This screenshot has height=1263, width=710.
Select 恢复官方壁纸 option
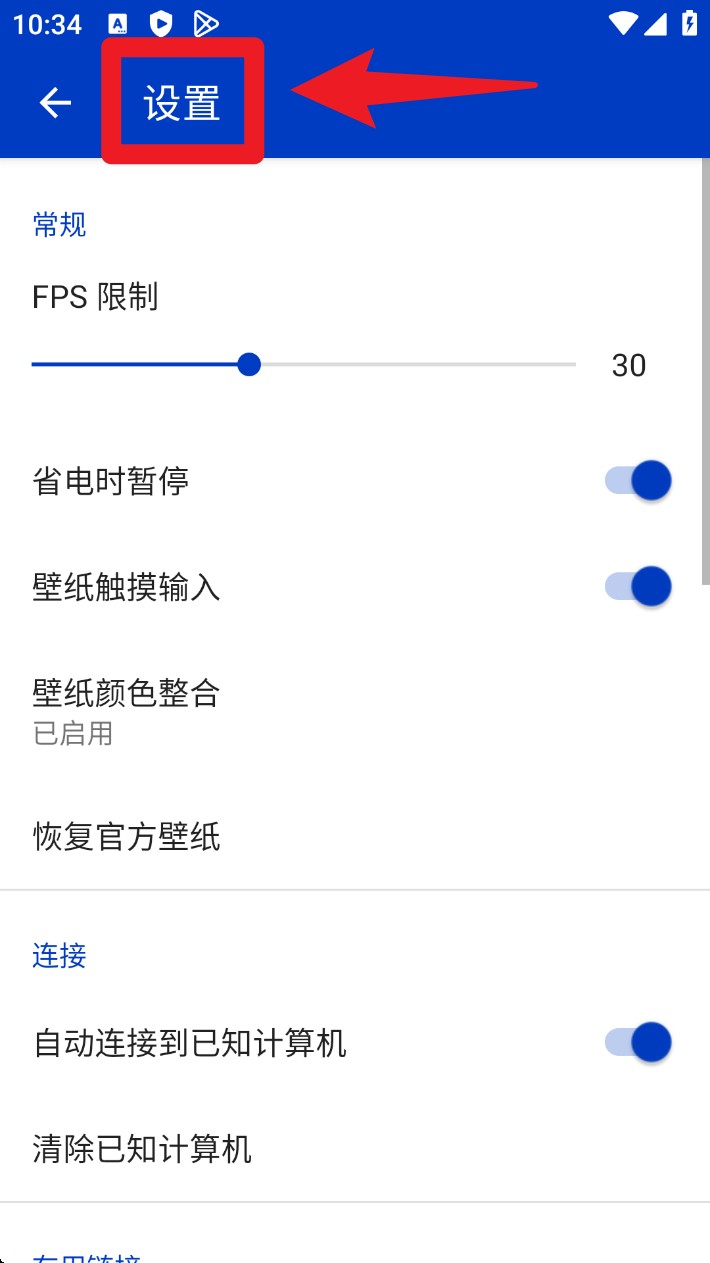pos(127,836)
